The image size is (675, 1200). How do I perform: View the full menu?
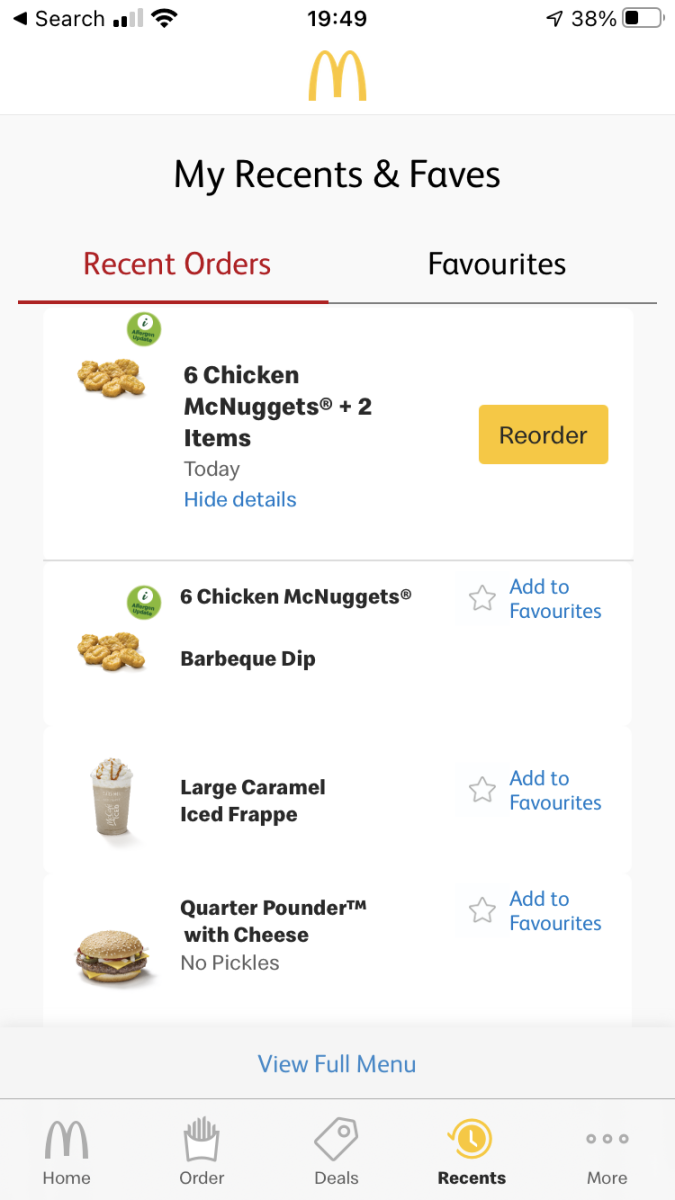click(x=337, y=1064)
